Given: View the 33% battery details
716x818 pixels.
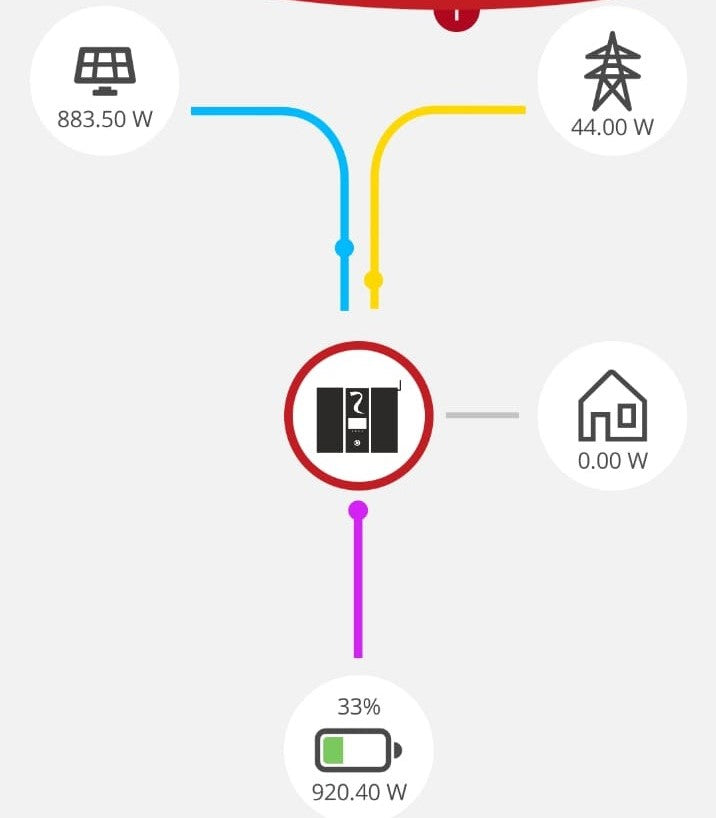Looking at the screenshot, I should pos(358,750).
